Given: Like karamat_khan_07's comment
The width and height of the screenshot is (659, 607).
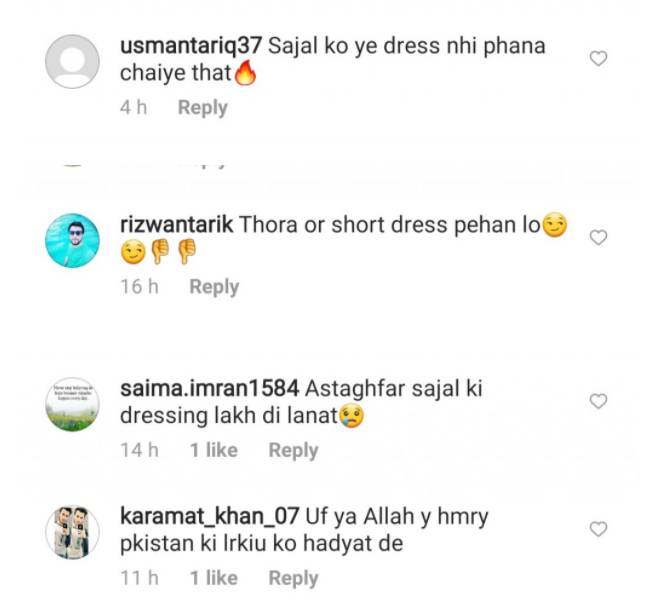Looking at the screenshot, I should click(598, 529).
